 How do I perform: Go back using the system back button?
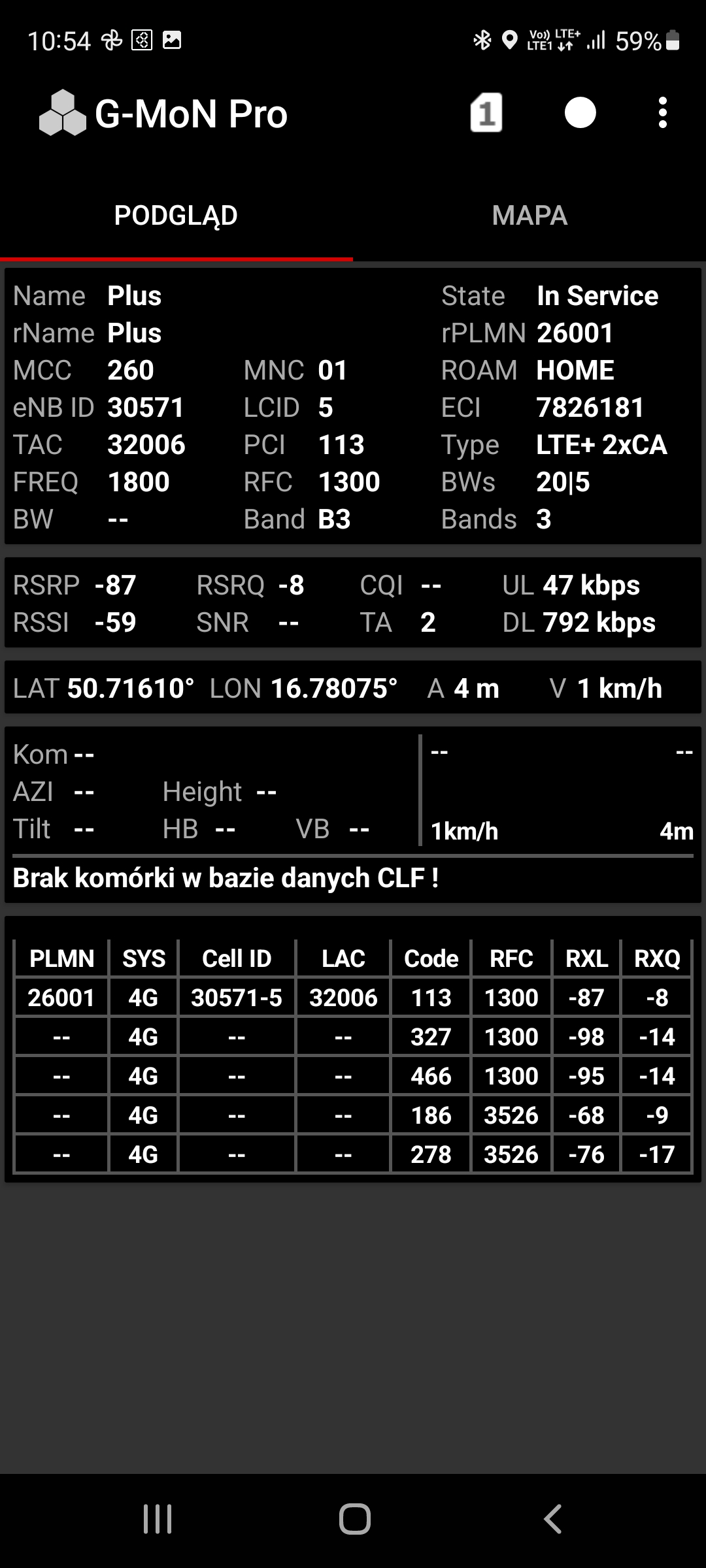point(553,1518)
